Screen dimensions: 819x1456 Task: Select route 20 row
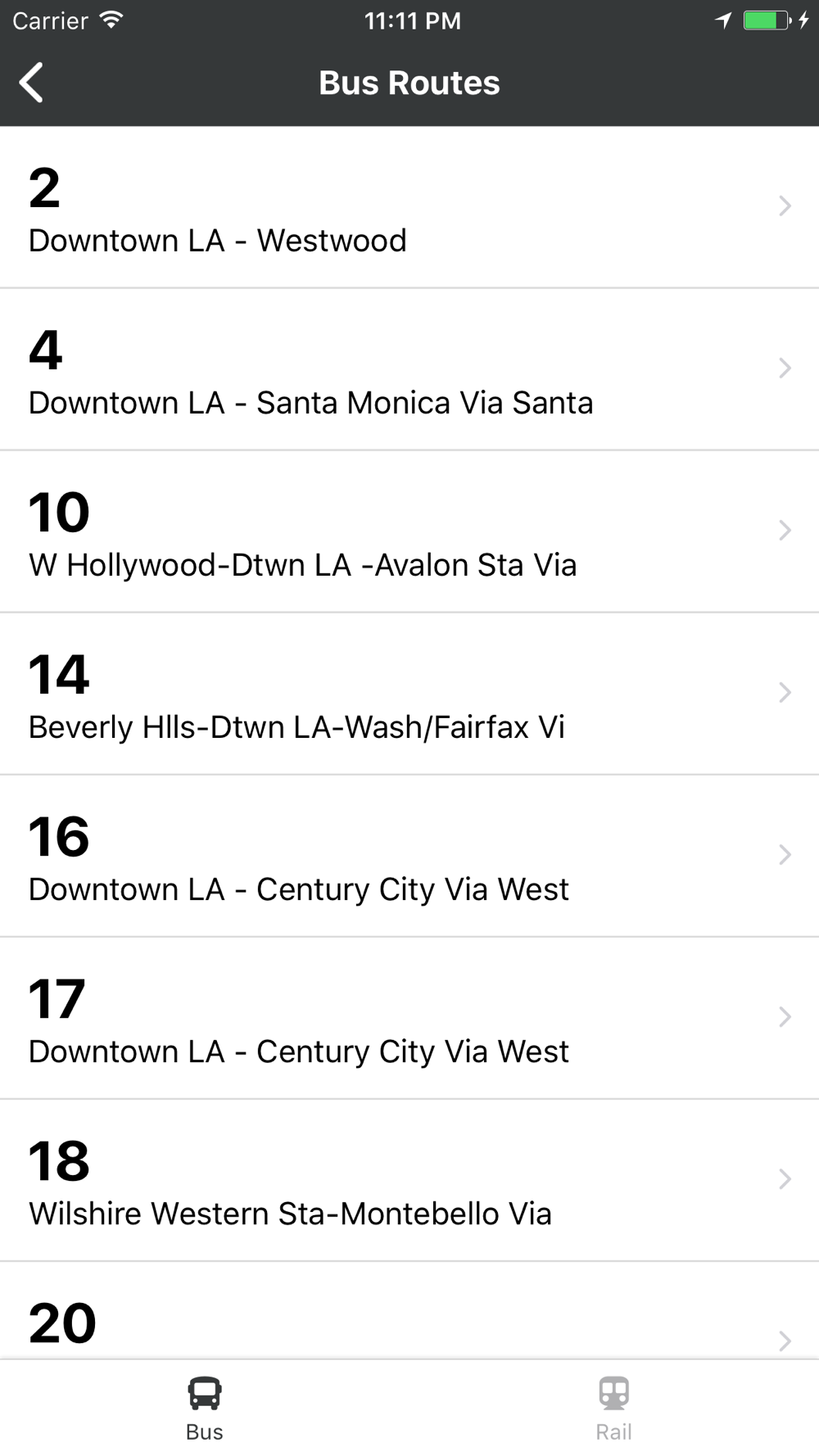tap(409, 1310)
